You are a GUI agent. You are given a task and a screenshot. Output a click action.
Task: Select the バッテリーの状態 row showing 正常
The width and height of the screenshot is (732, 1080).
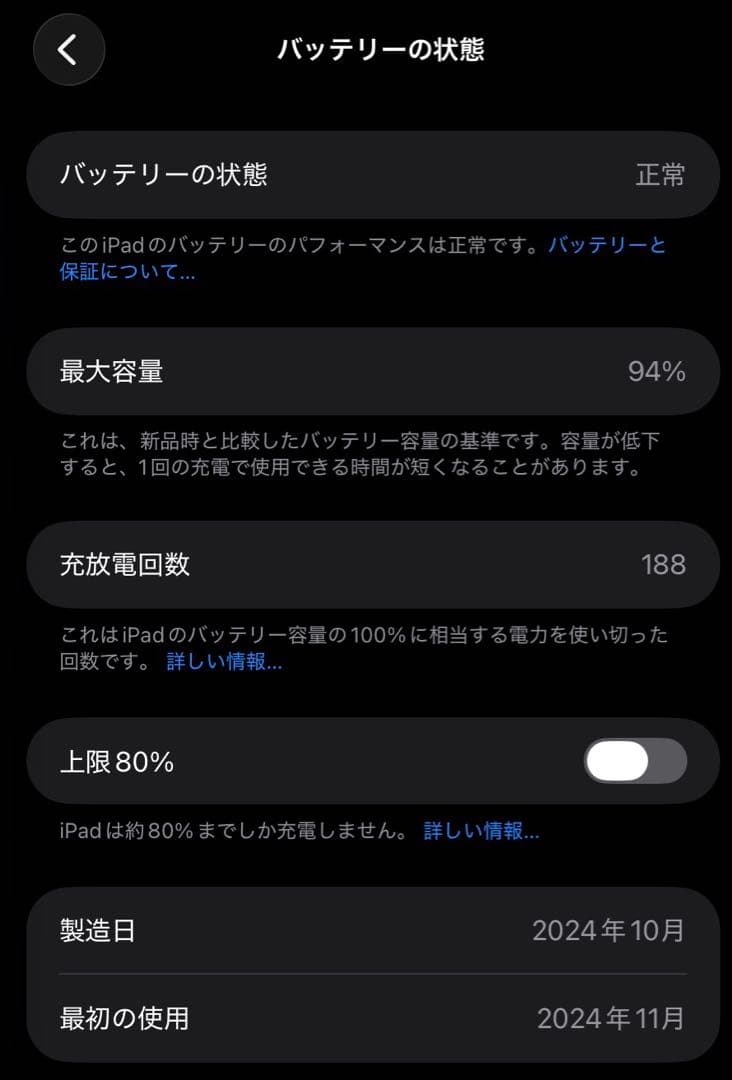(366, 174)
